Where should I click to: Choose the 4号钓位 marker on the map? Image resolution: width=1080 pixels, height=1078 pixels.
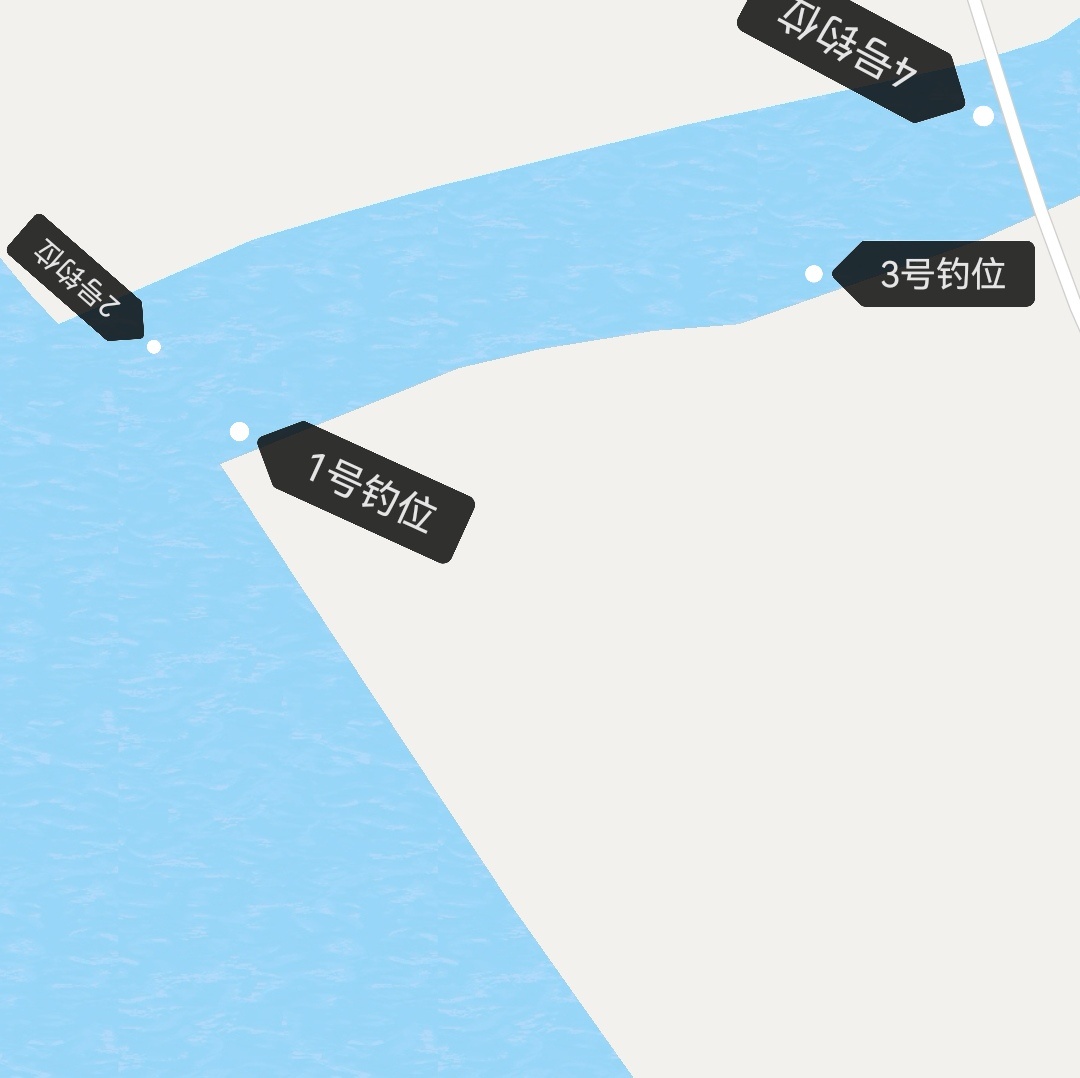[x=850, y=52]
